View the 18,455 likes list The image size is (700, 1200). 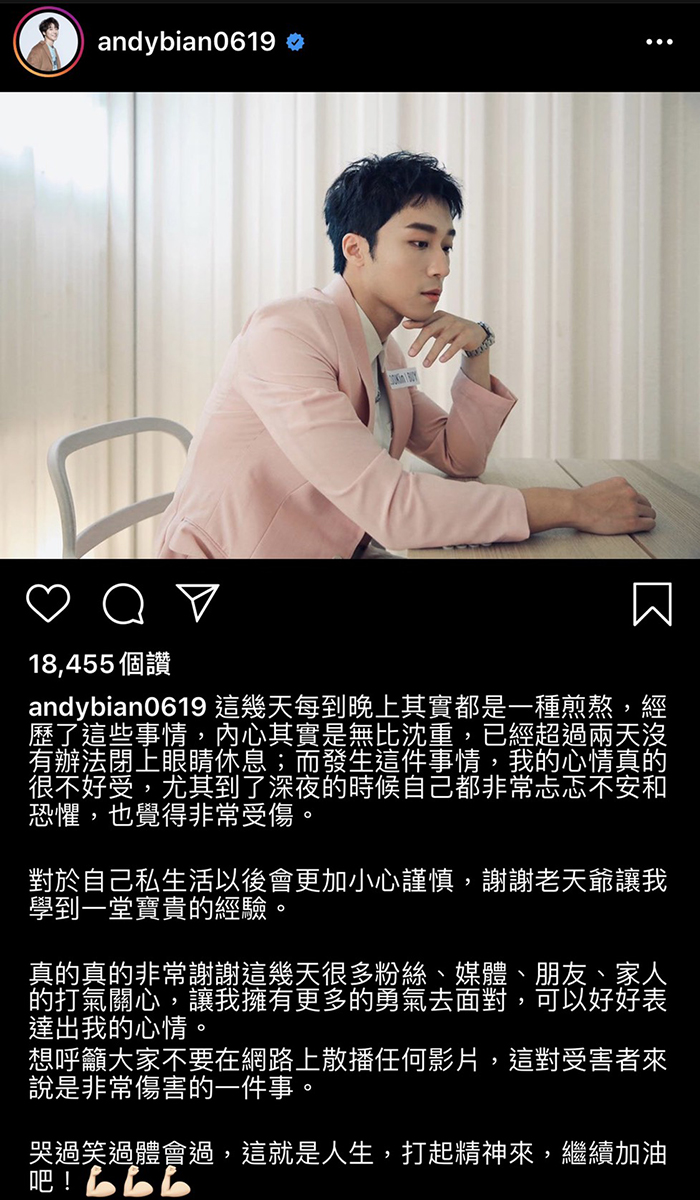point(99,664)
